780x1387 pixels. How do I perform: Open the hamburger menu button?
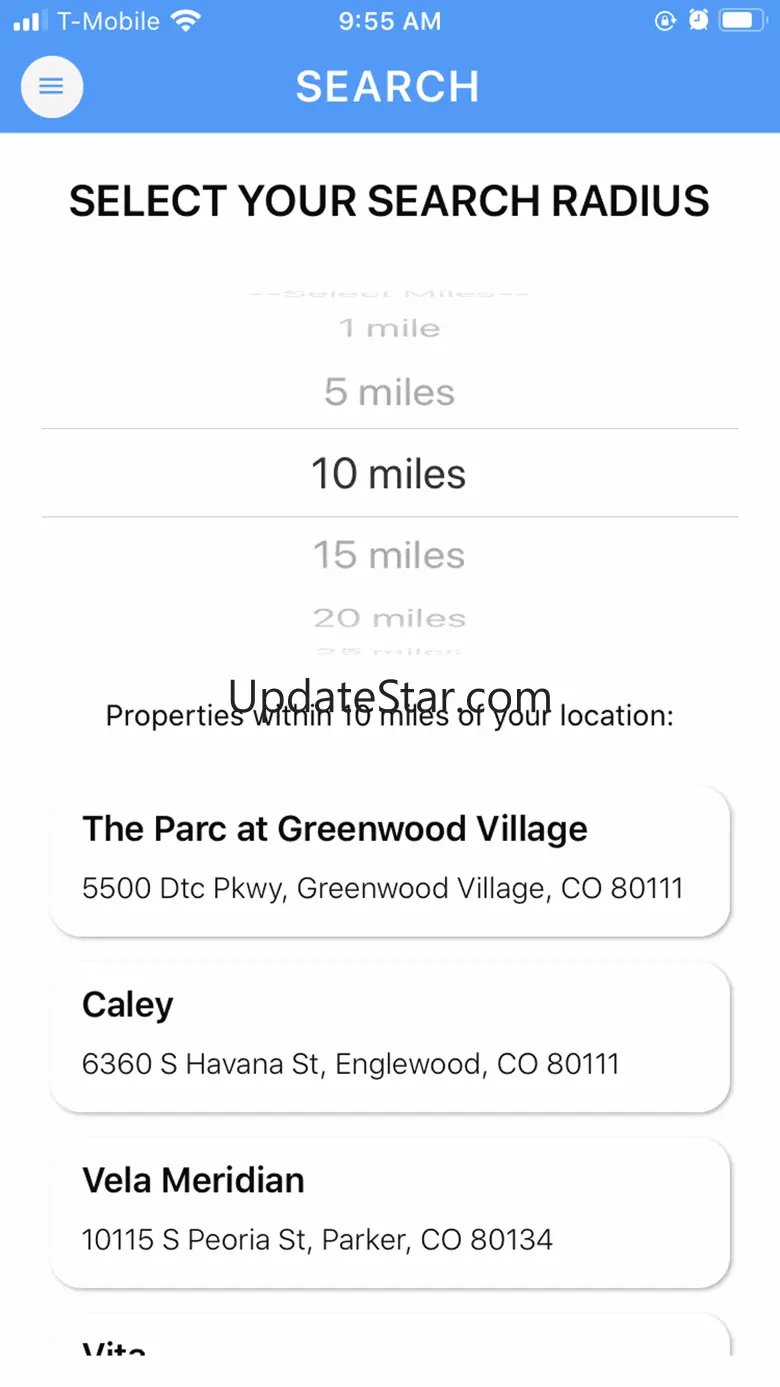coord(52,87)
